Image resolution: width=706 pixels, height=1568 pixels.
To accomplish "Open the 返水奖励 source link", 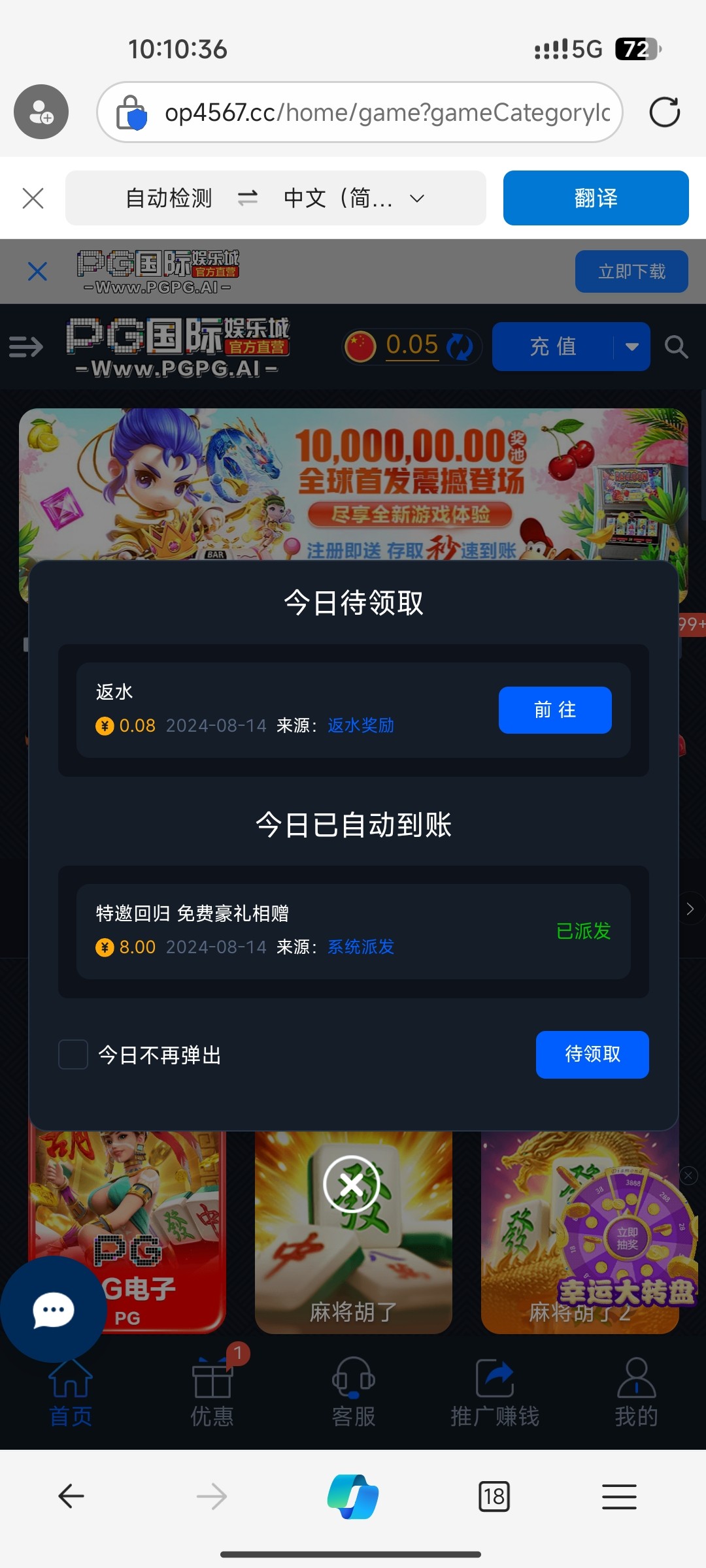I will click(360, 725).
